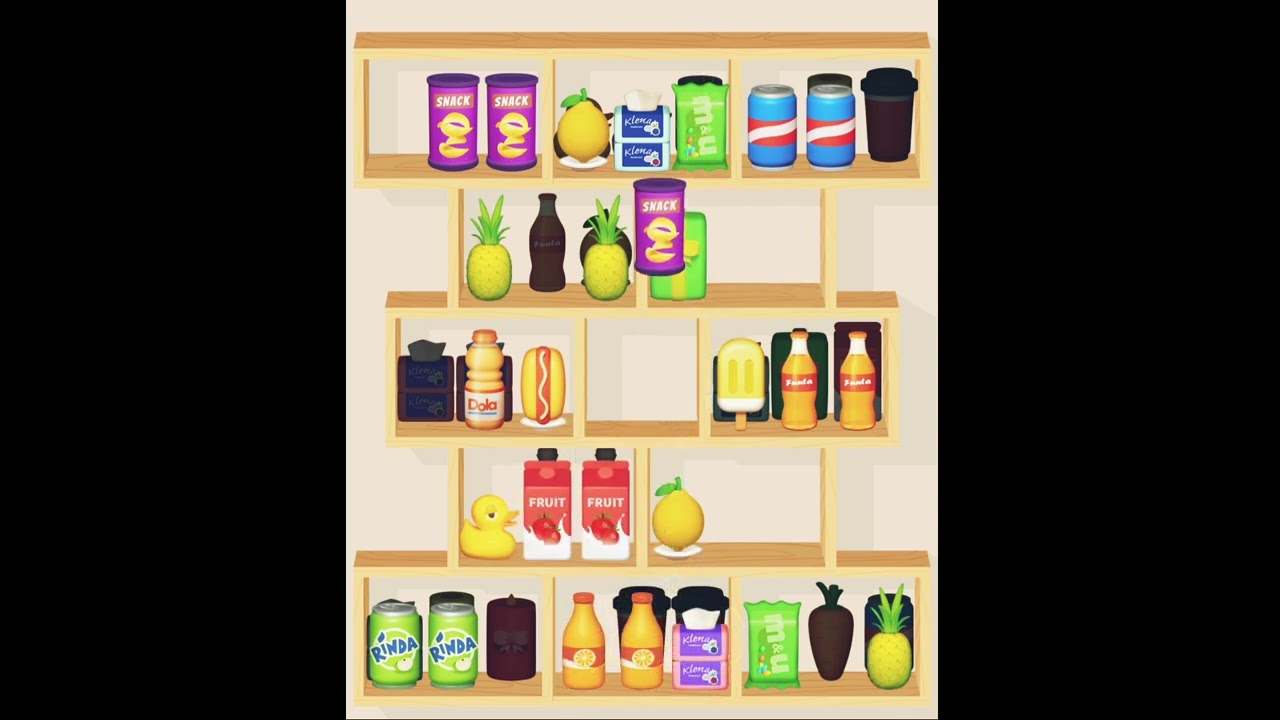Select the hot dog item
The width and height of the screenshot is (1280, 720).
[543, 385]
